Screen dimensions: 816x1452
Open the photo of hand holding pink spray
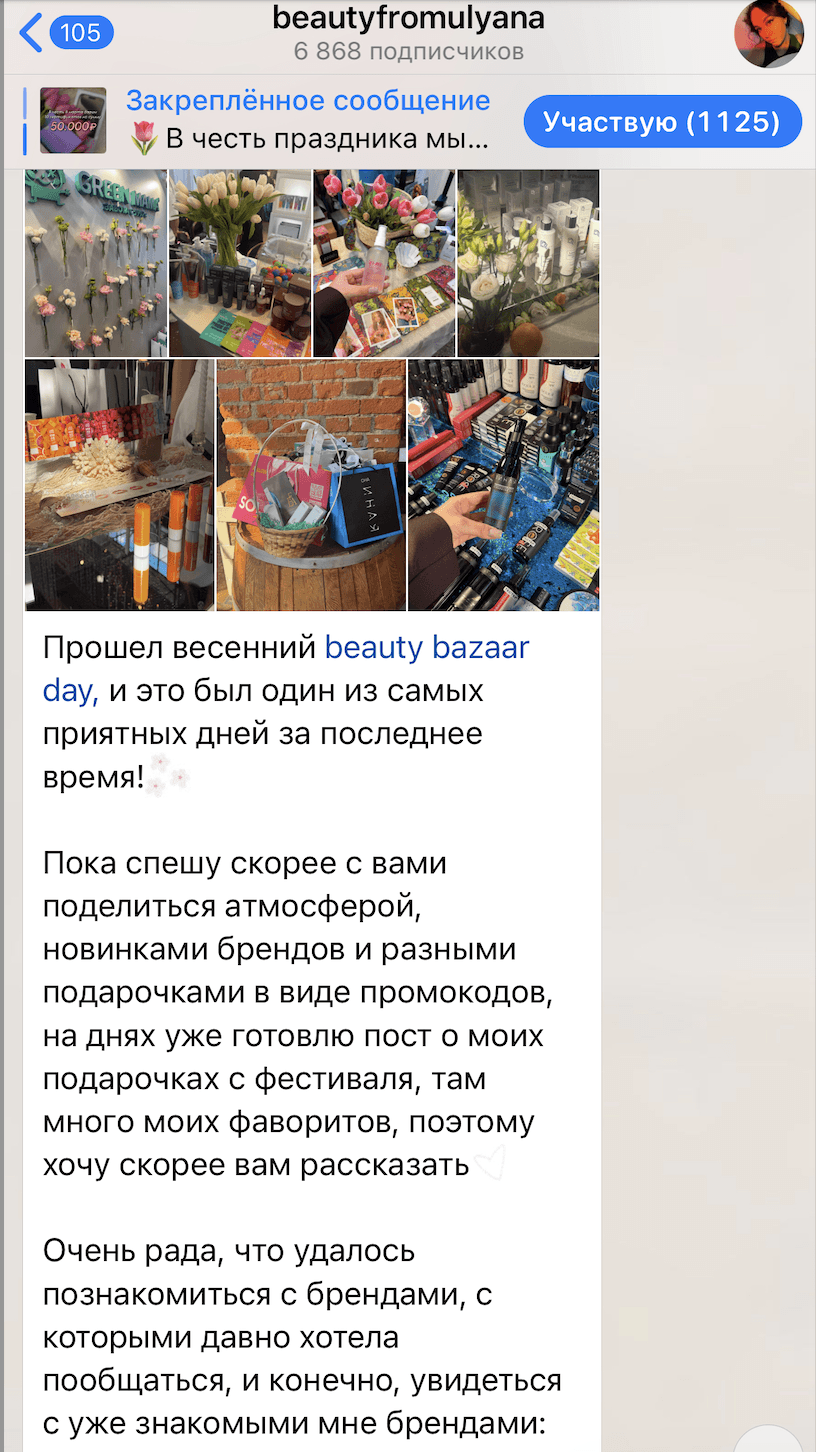(x=384, y=263)
